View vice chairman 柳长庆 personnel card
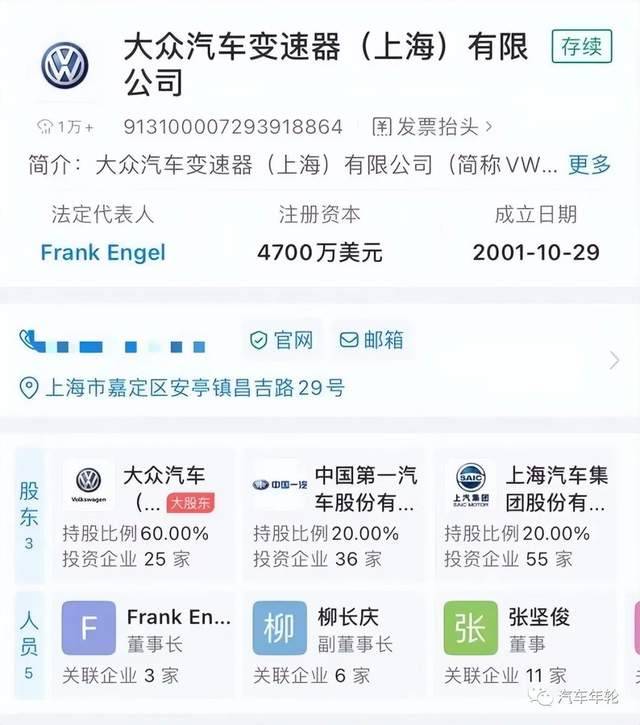 pyautogui.click(x=333, y=638)
